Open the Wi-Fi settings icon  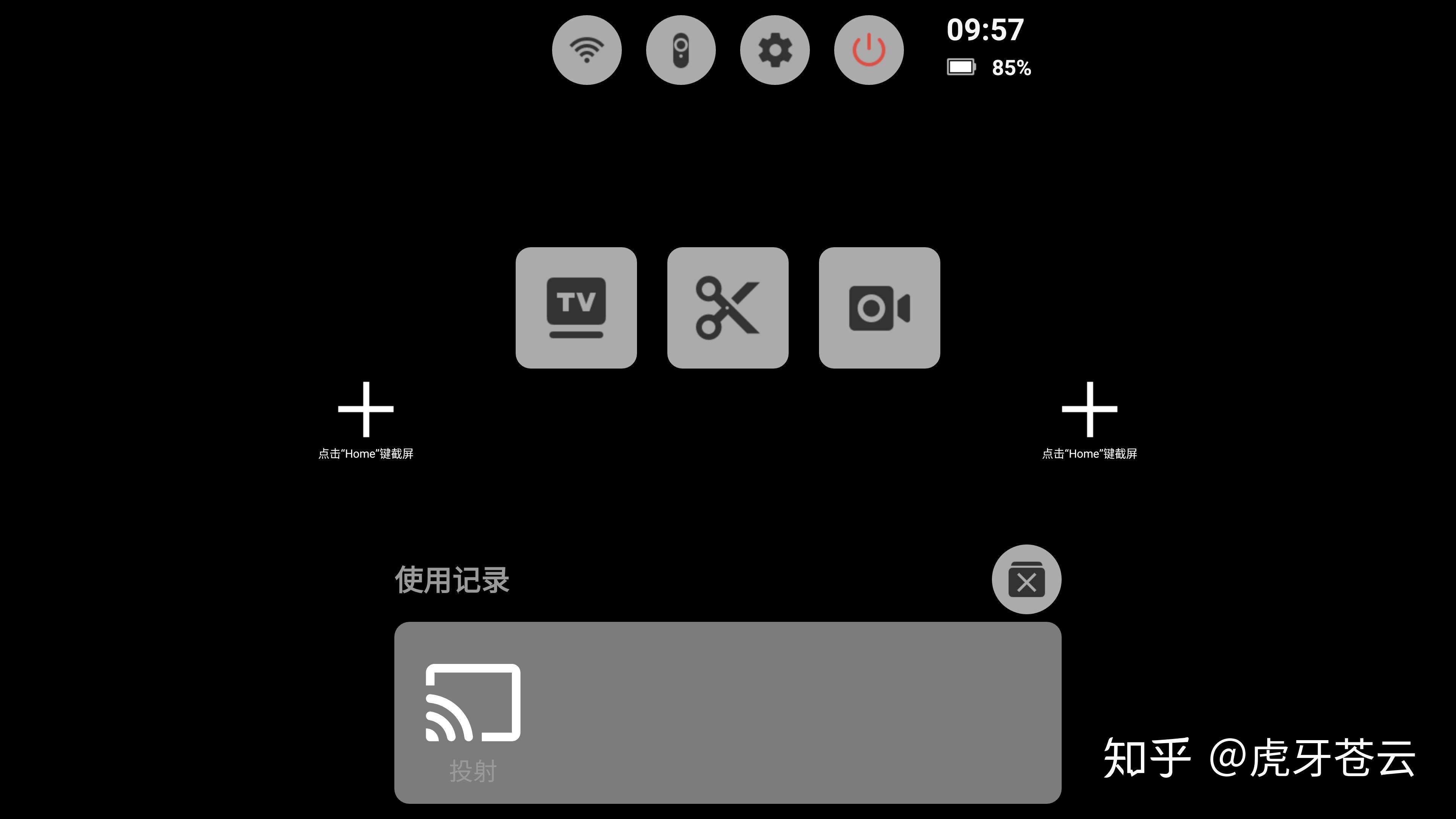tap(587, 50)
